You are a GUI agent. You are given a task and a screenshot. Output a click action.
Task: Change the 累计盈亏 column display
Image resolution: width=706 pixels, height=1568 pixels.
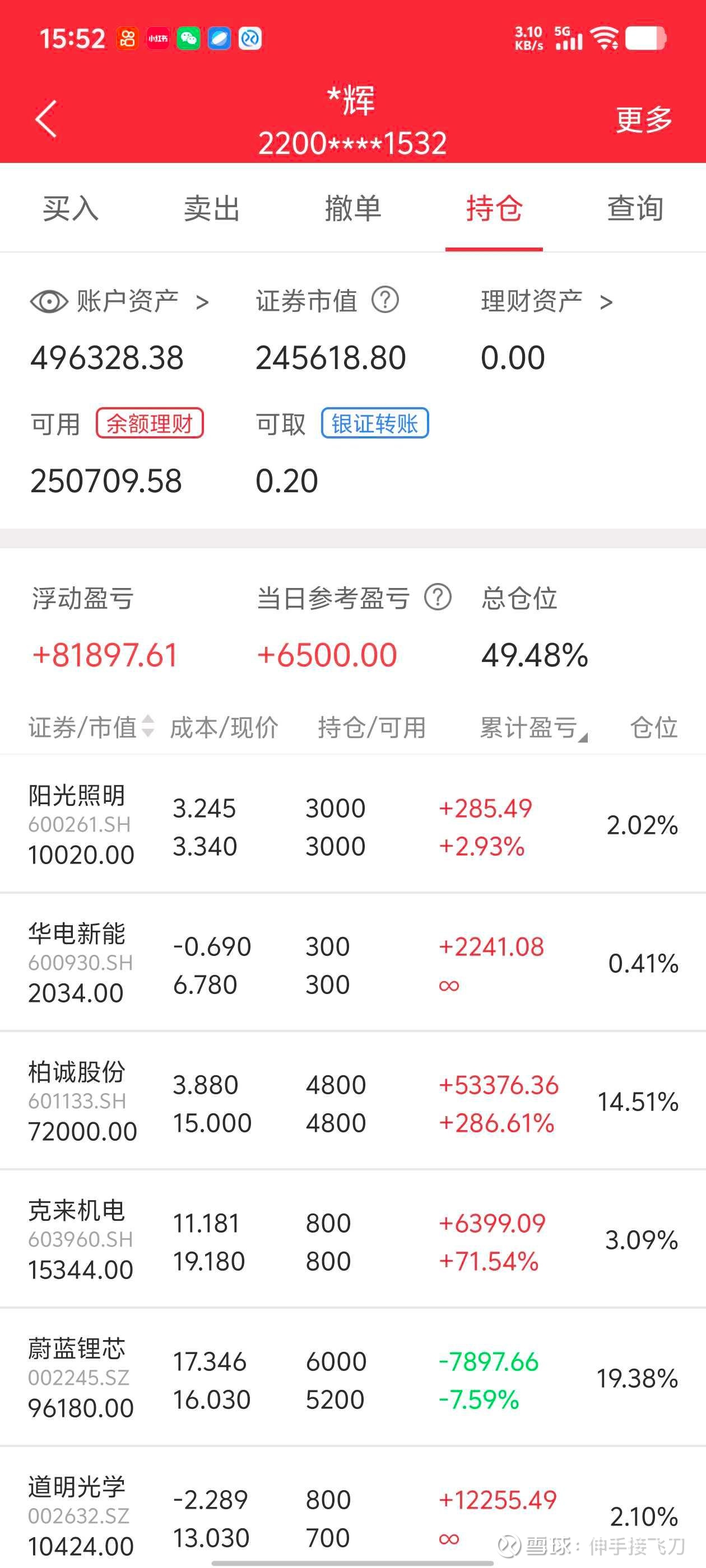(x=533, y=728)
